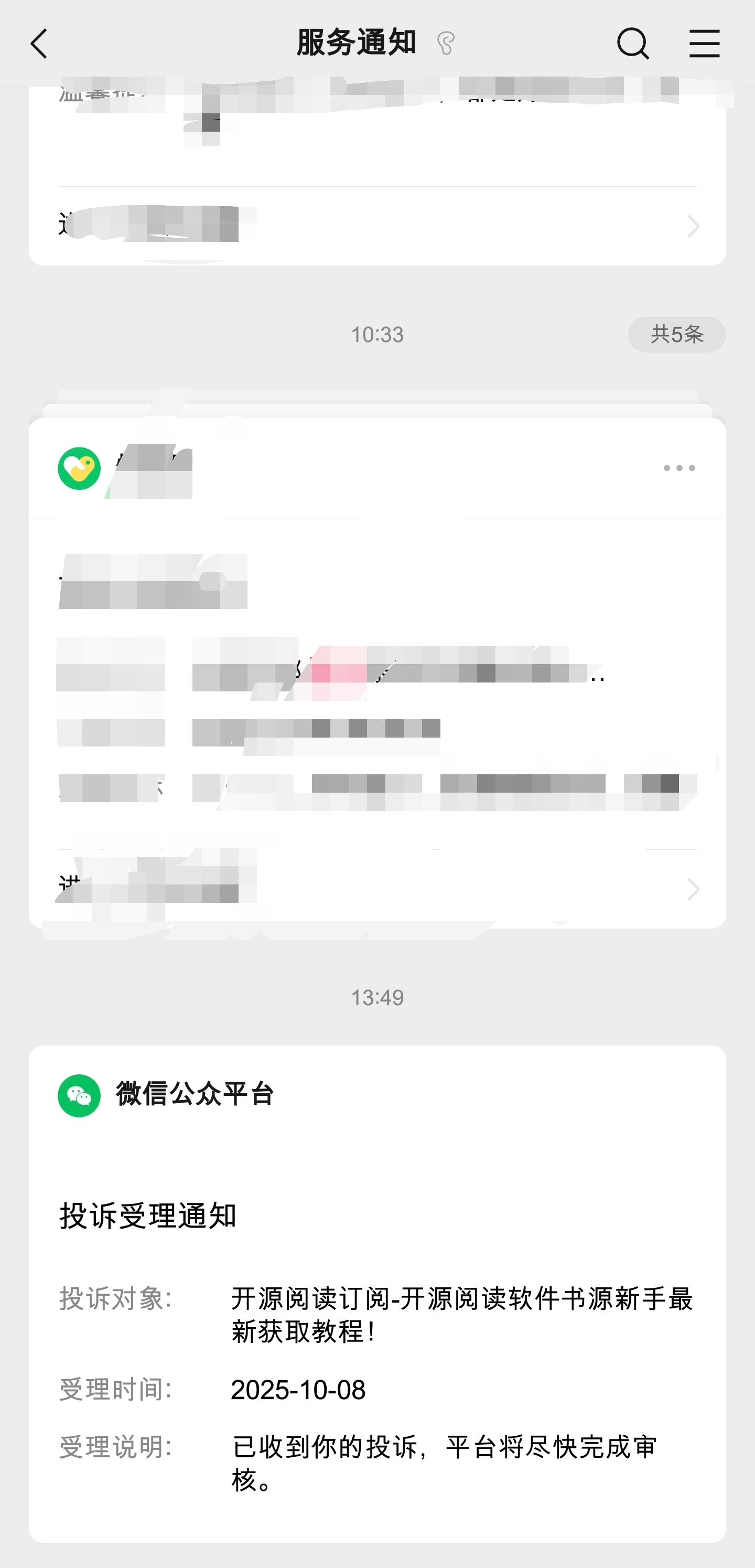Screen dimensions: 755x1568
Task: Go back from 服务通知
Action: pyautogui.click(x=39, y=44)
